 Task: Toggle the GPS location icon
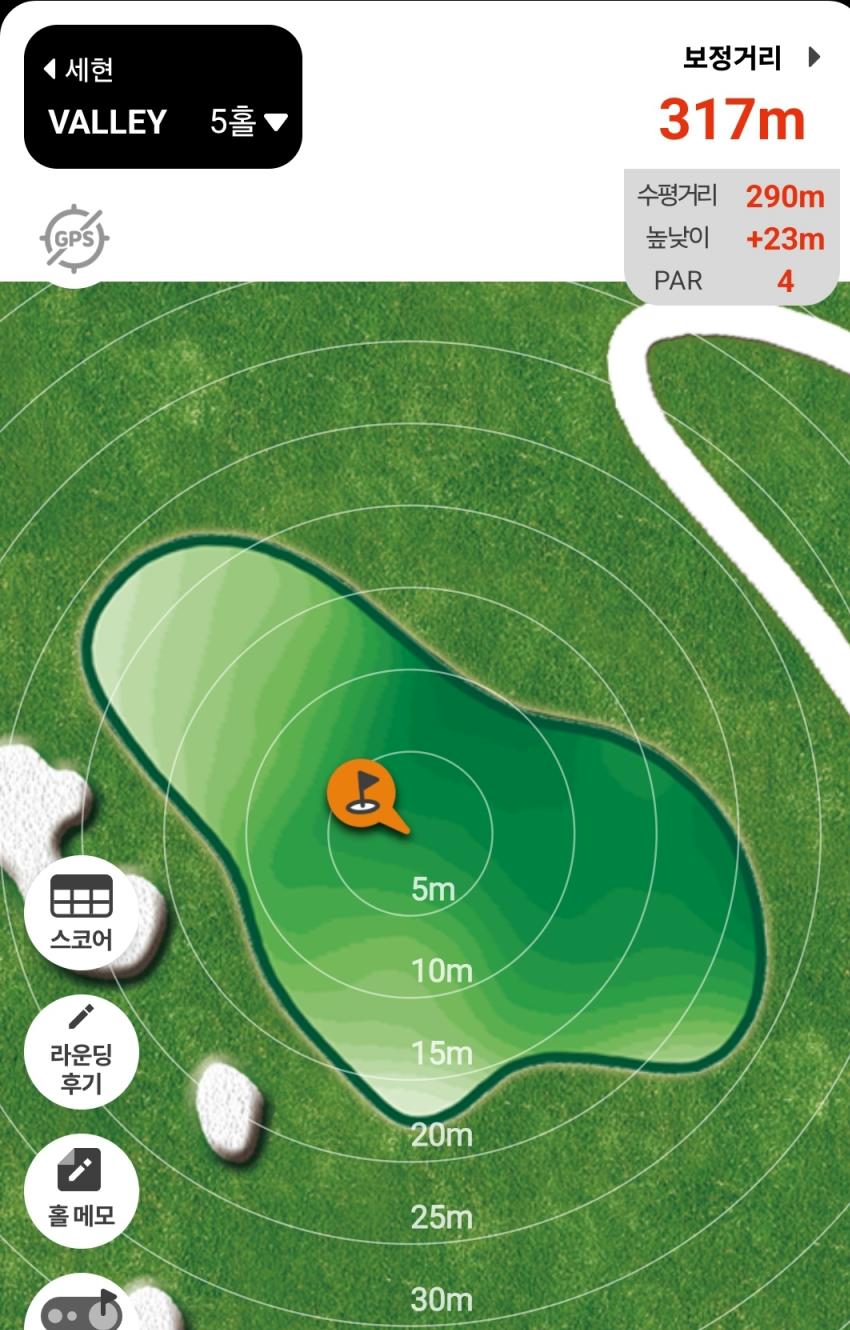[x=74, y=239]
